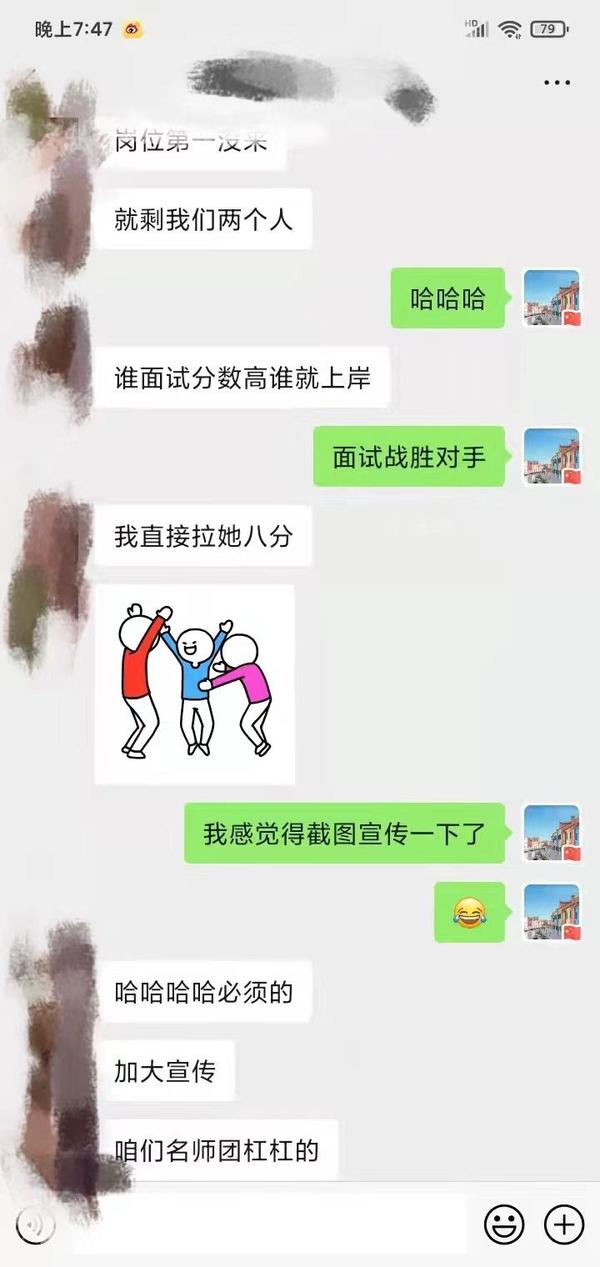This screenshot has width=600, height=1267.
Task: Open my avatar beside 我感觉得截图宣传一下了
Action: [x=552, y=833]
